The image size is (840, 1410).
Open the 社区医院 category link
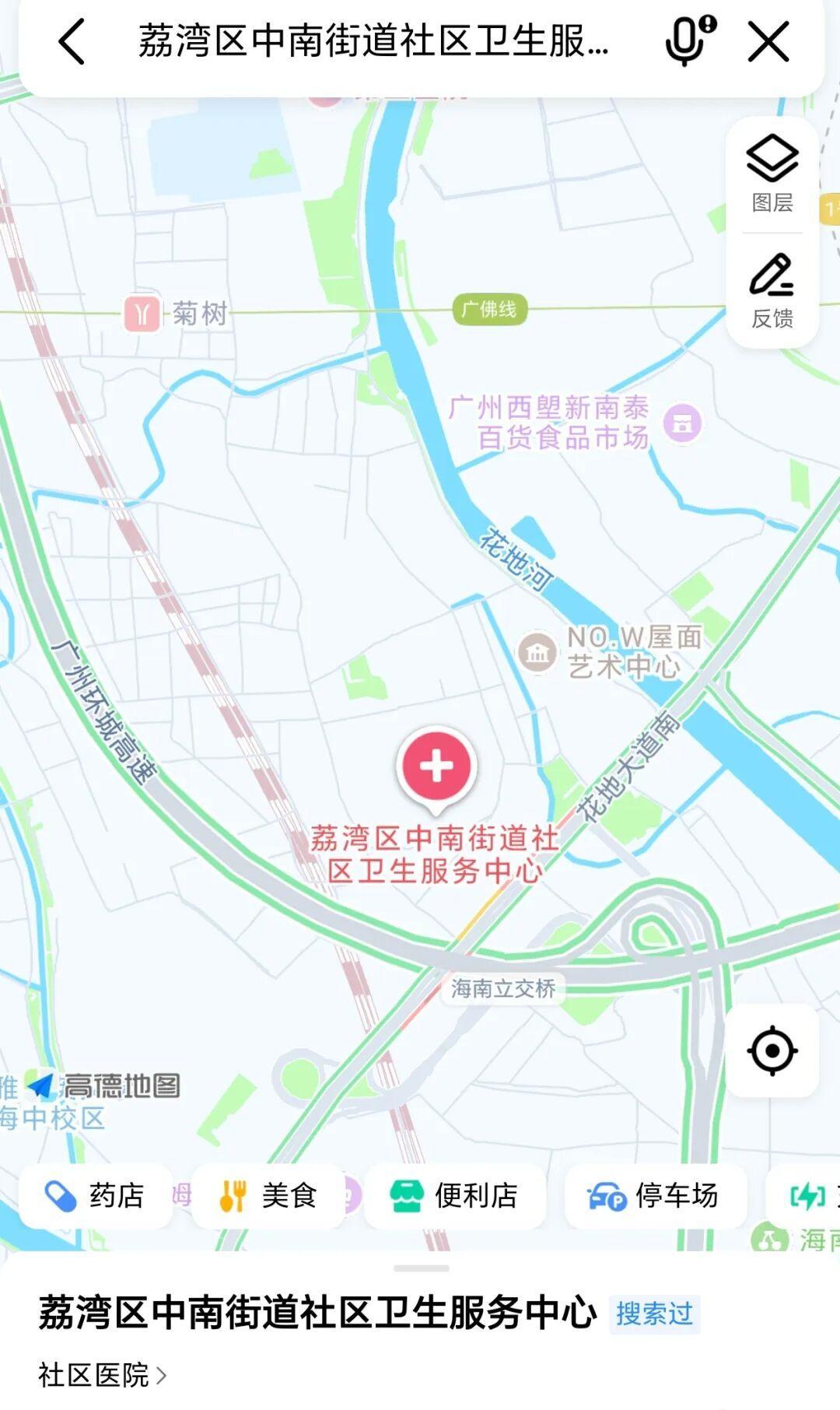click(x=103, y=1375)
